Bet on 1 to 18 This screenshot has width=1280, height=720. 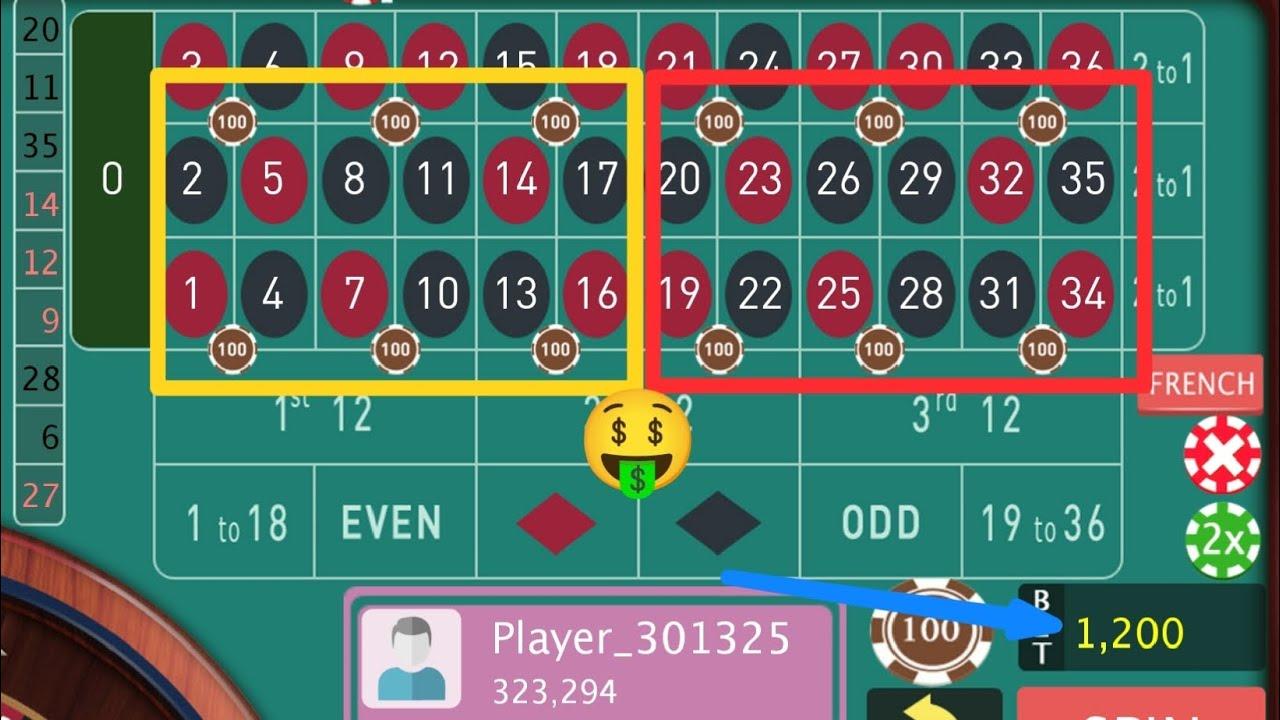tap(236, 523)
